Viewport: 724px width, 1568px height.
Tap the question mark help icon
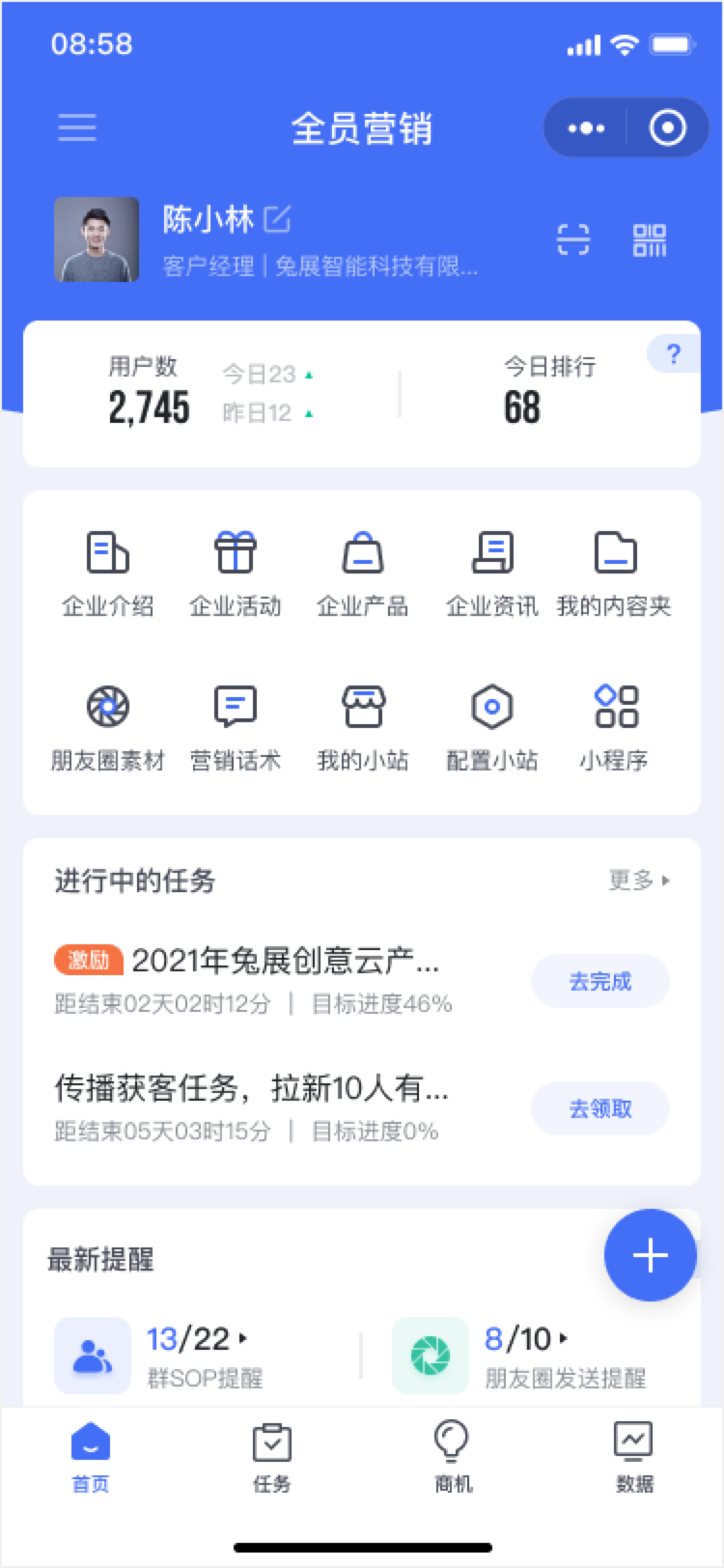tap(674, 354)
